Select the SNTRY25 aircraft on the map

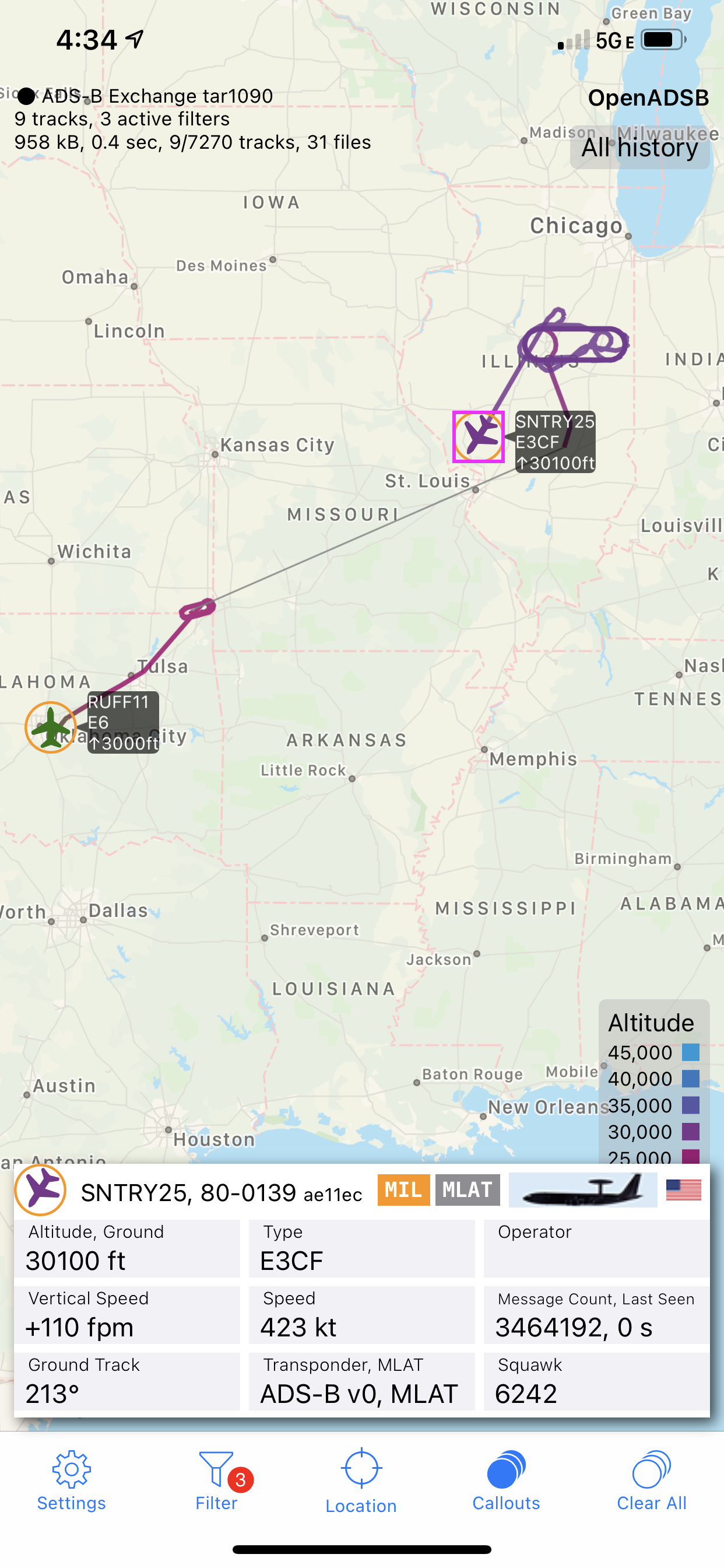pyautogui.click(x=479, y=436)
